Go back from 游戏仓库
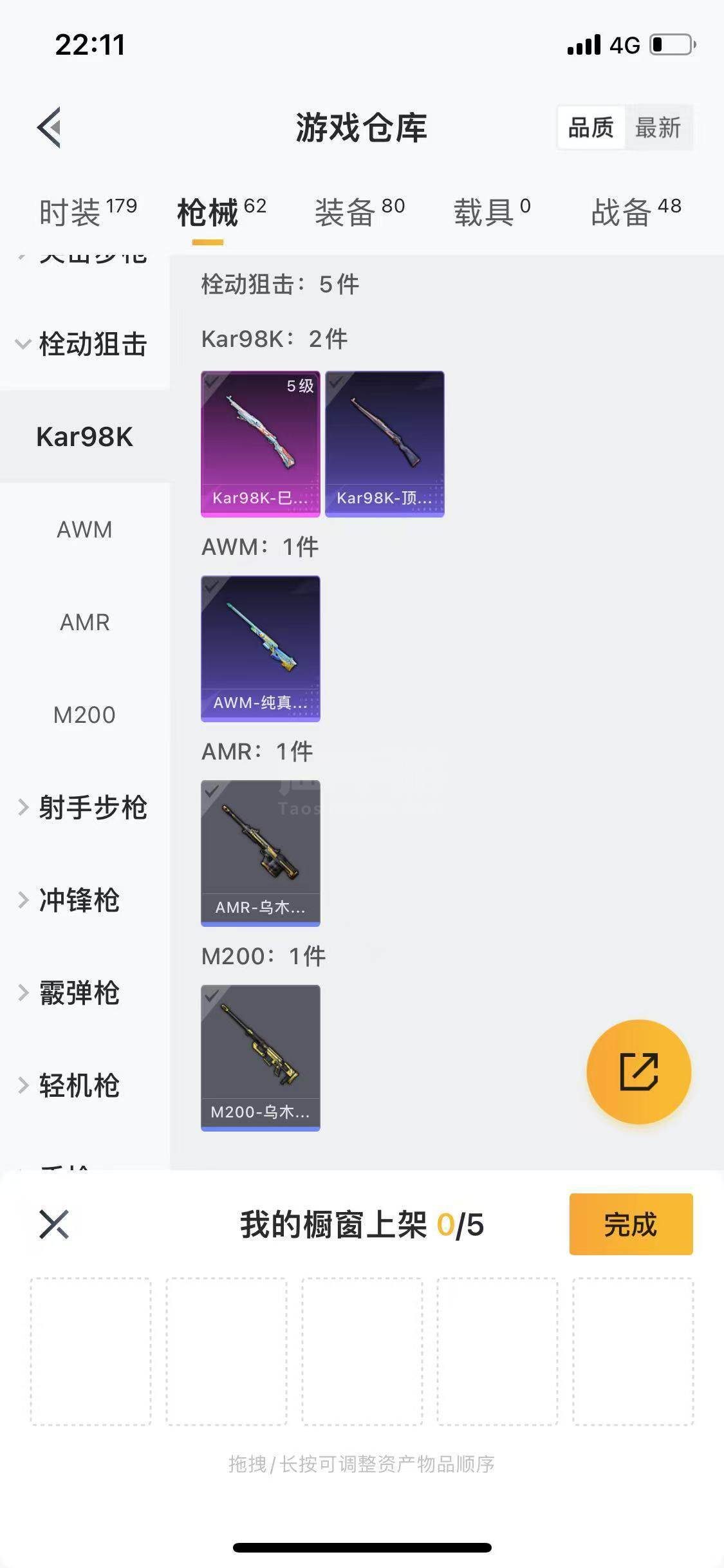This screenshot has height=1568, width=724. coord(50,127)
